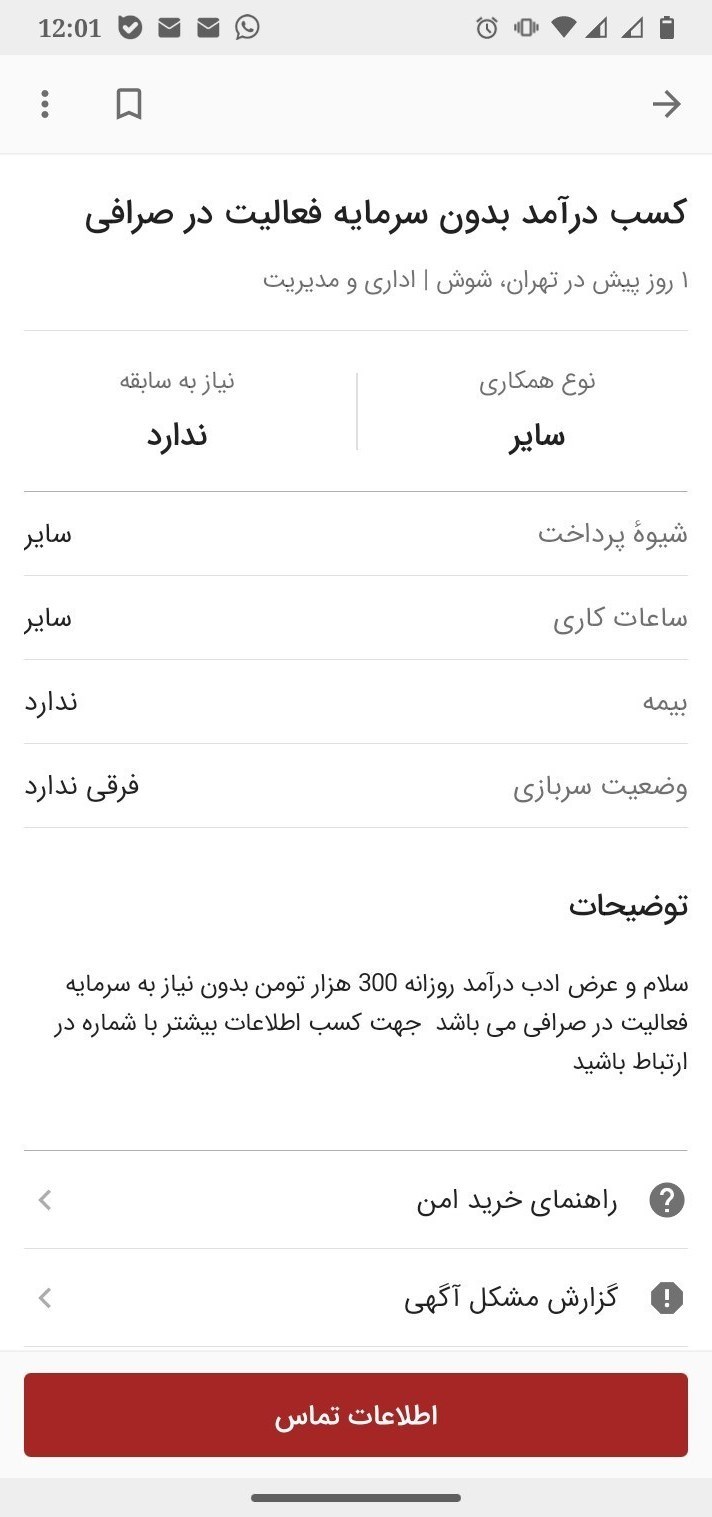
Task: Open the three-dot overflow menu
Action: point(45,104)
